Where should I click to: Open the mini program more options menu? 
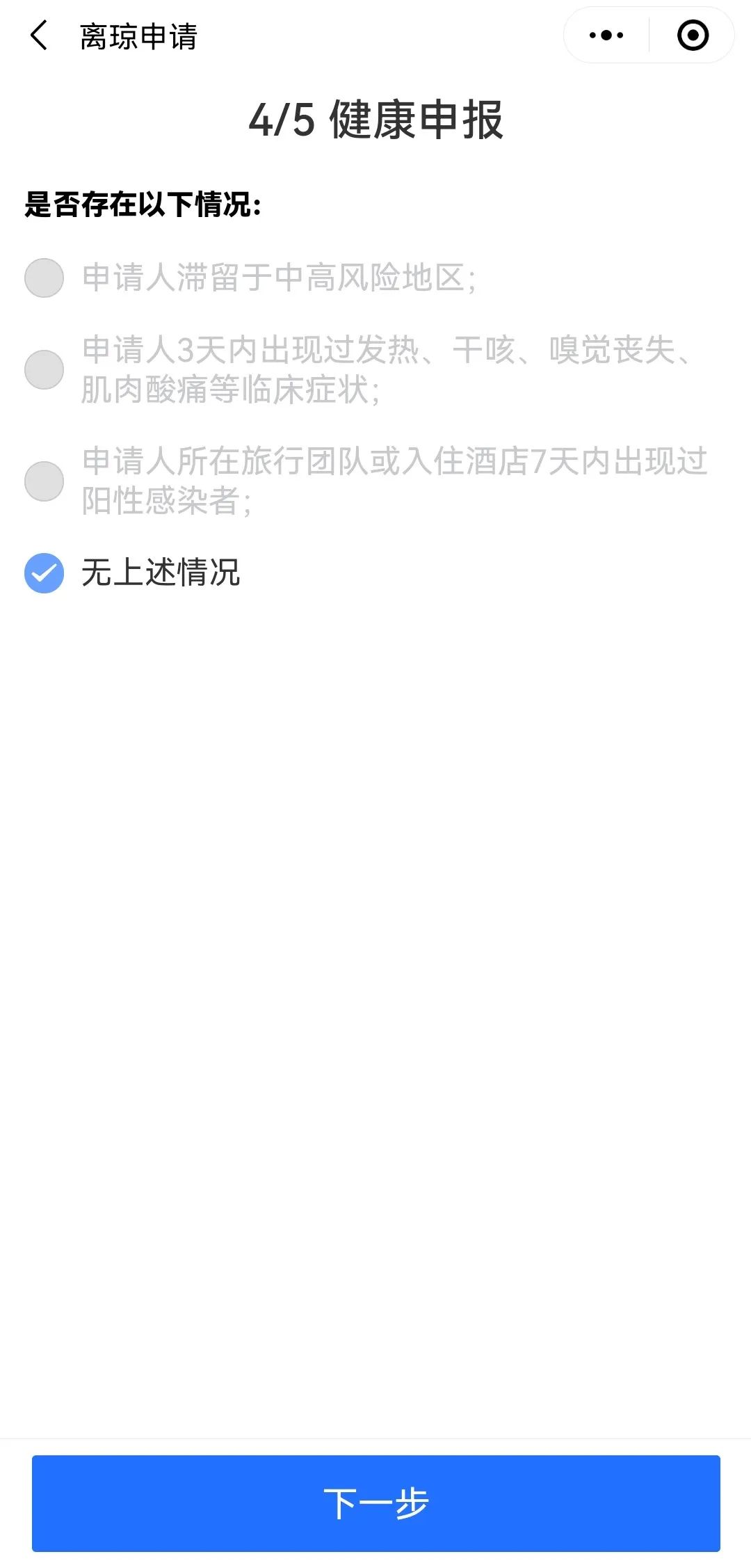(x=606, y=35)
